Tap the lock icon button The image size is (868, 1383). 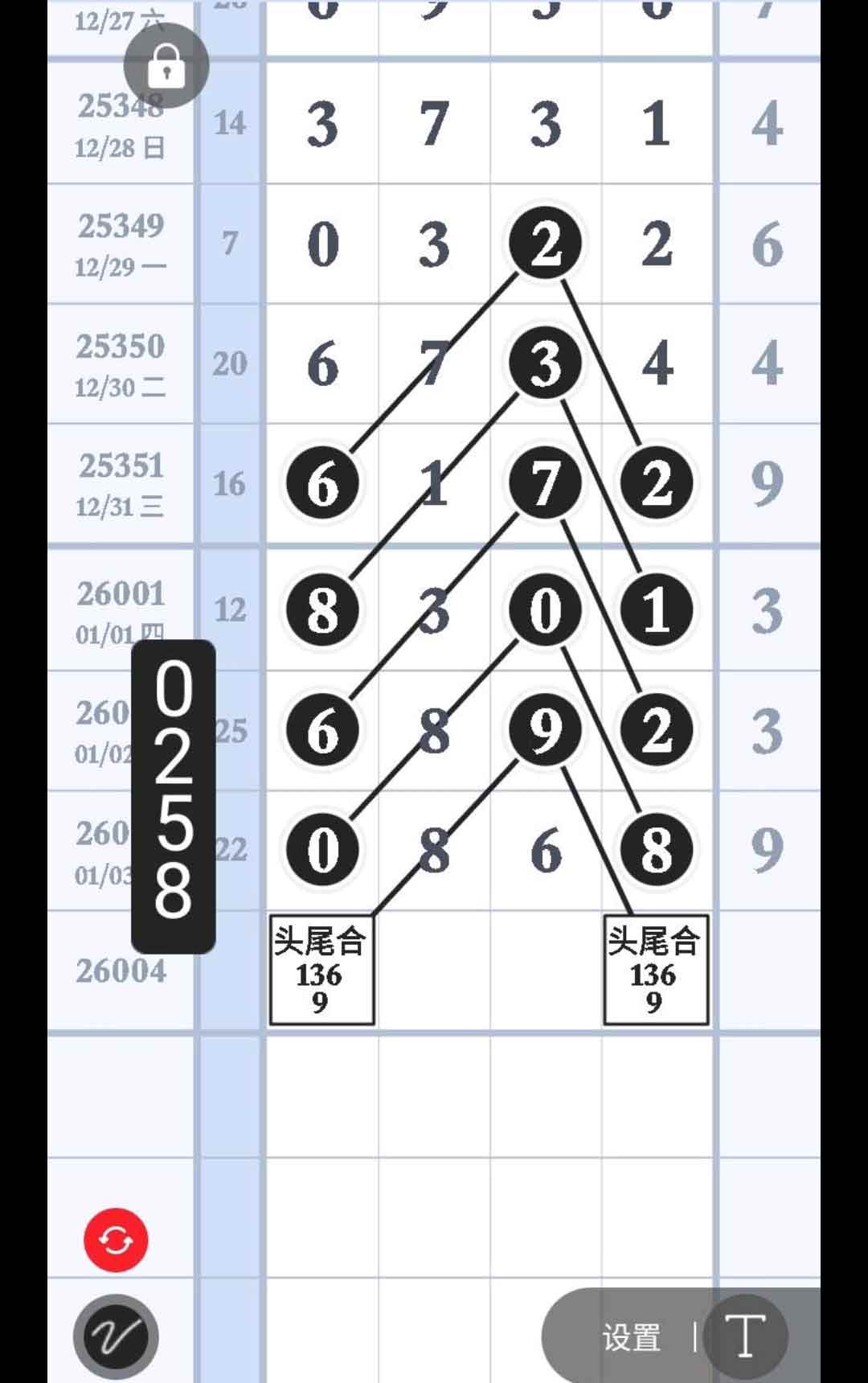click(166, 66)
